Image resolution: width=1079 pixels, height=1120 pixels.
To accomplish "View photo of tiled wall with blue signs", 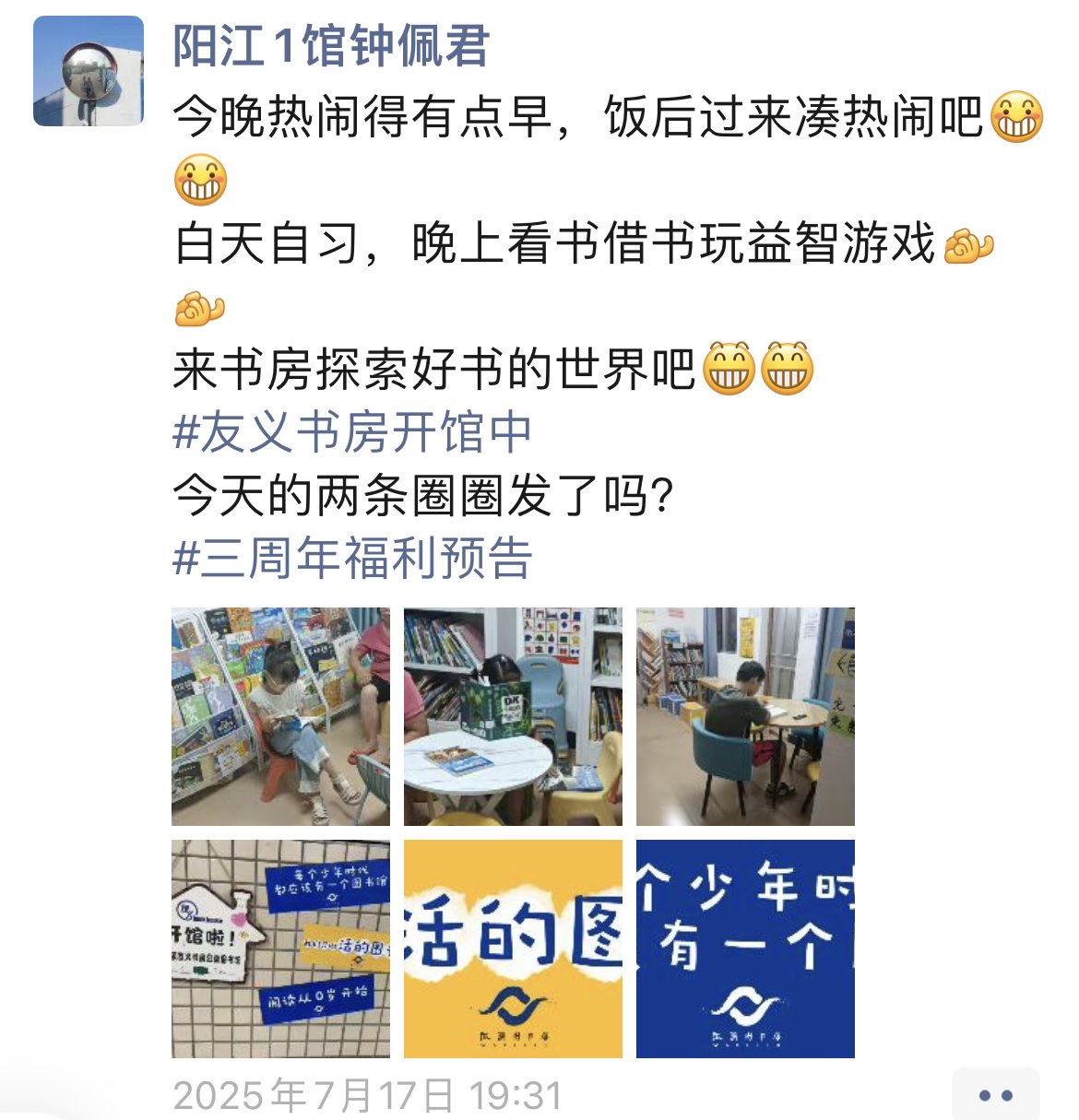I will click(280, 949).
